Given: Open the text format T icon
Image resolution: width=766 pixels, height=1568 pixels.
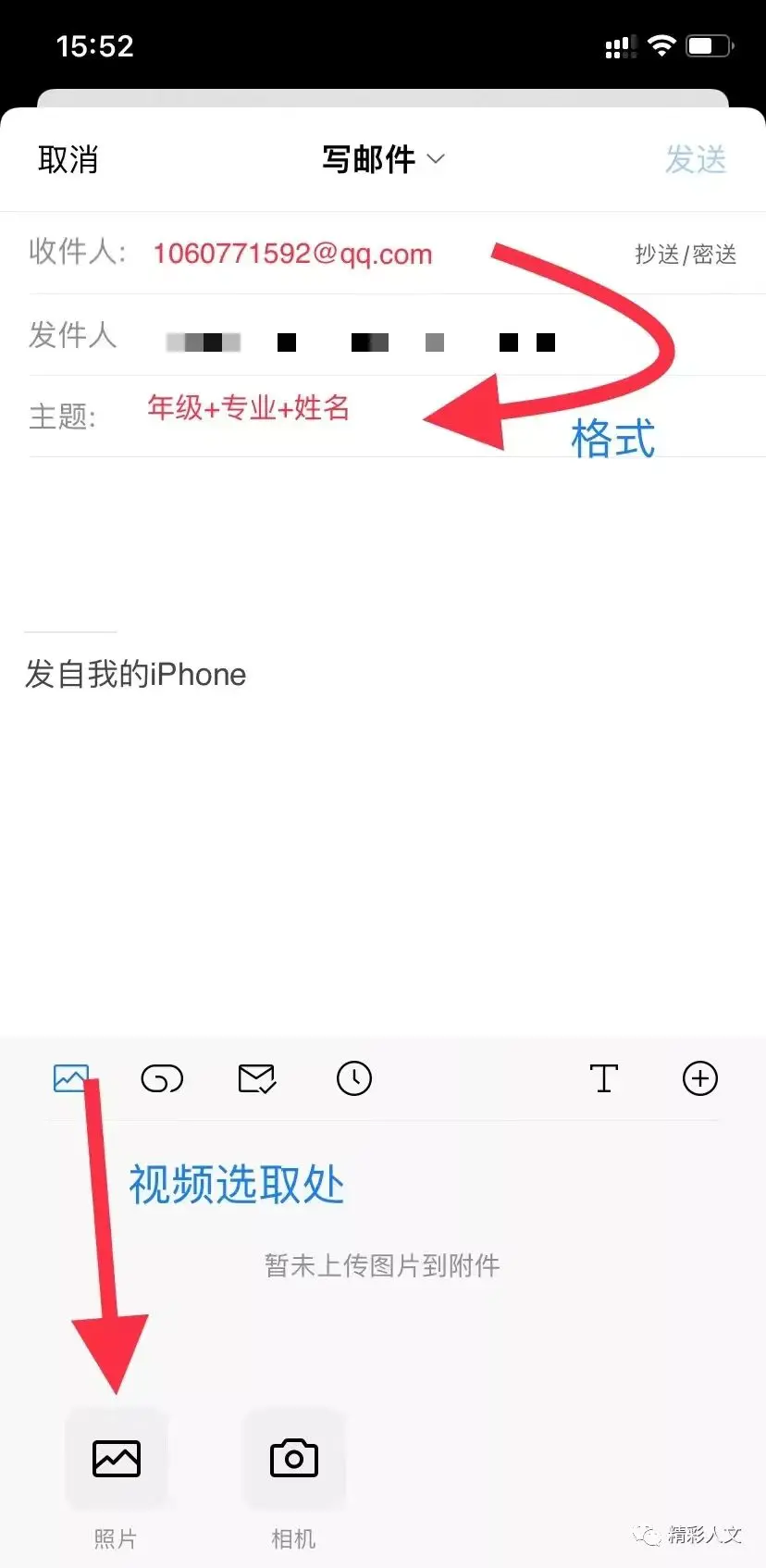Looking at the screenshot, I should [603, 1078].
